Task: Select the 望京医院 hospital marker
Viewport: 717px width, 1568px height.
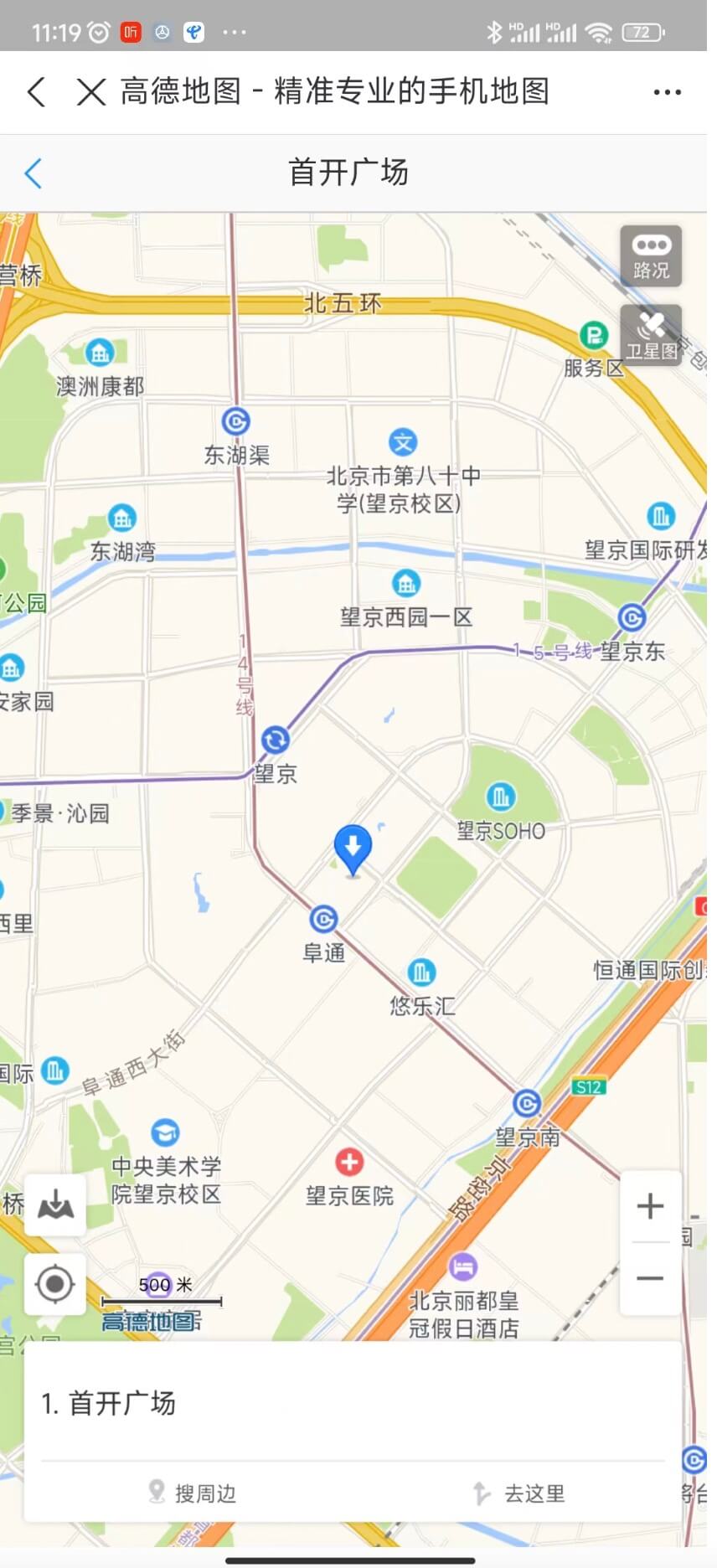Action: 349,1163
